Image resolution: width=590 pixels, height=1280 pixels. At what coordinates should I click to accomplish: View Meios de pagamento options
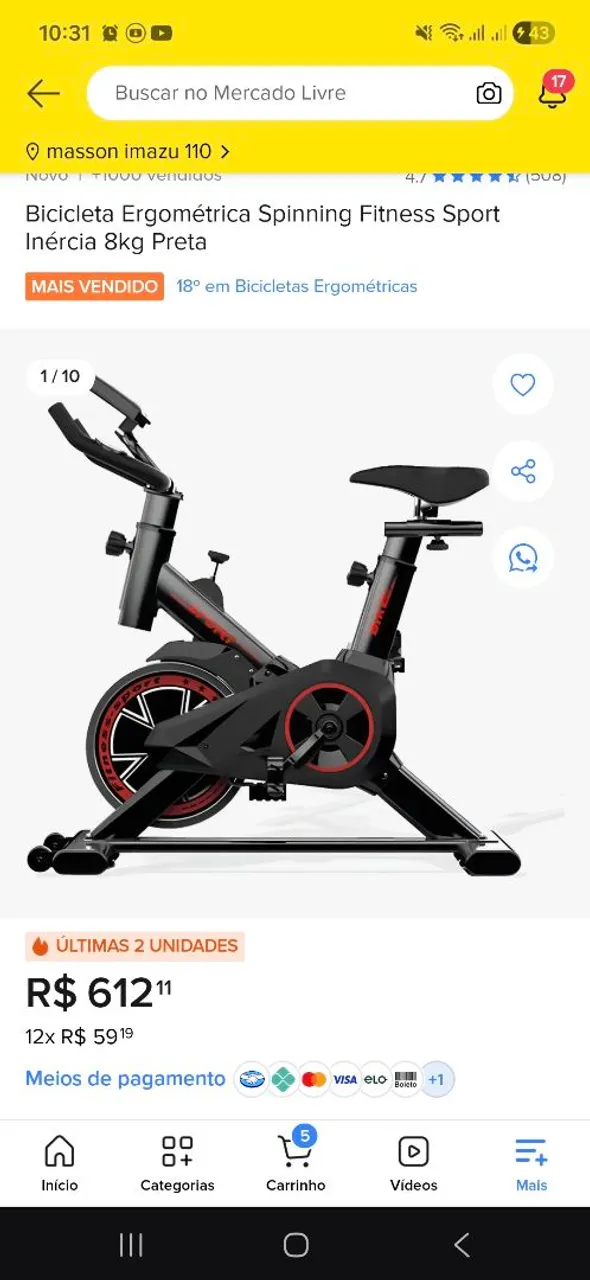(125, 1079)
